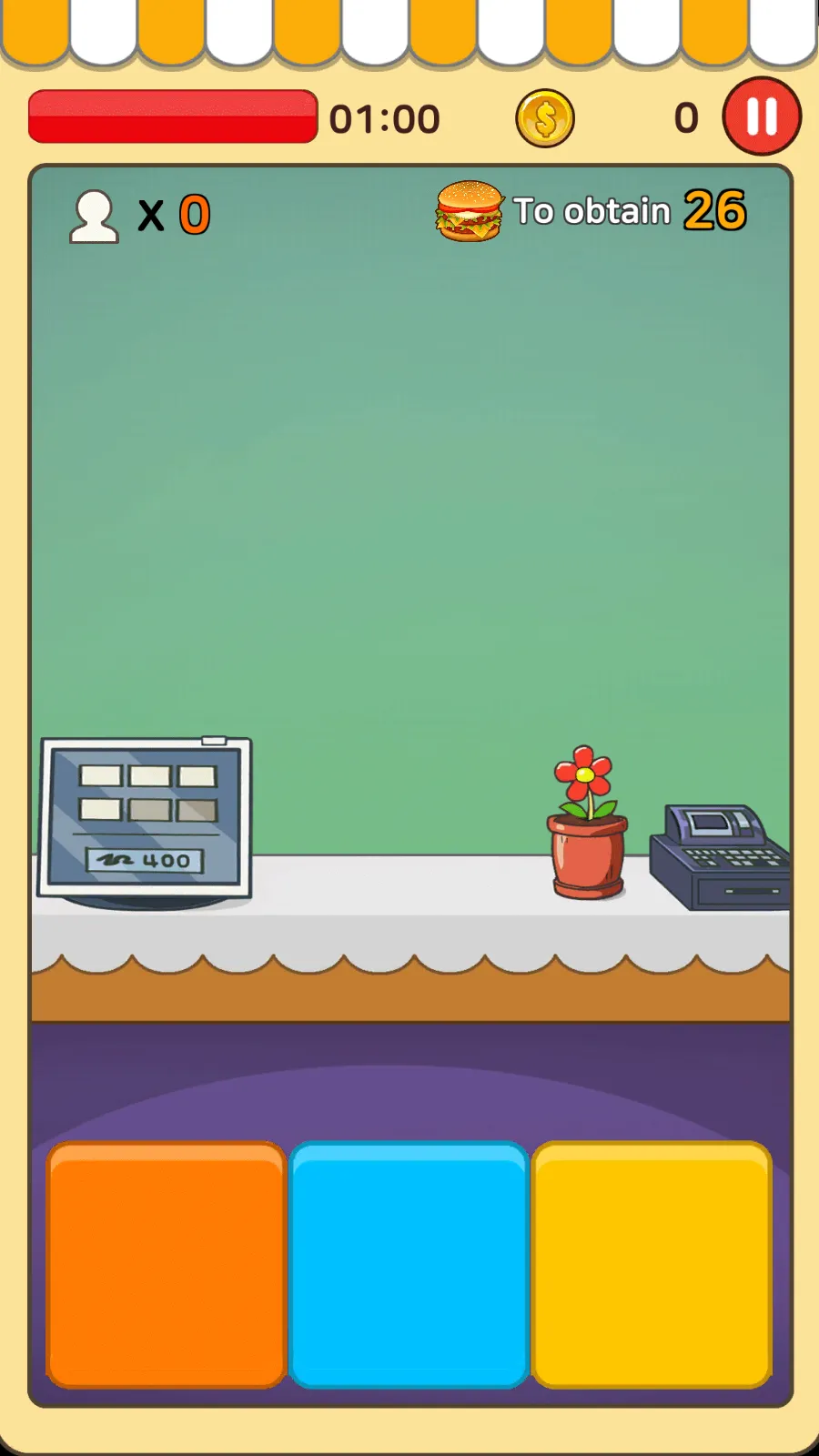Image resolution: width=819 pixels, height=1456 pixels.
Task: Tap the orange button
Action: pyautogui.click(x=166, y=1264)
